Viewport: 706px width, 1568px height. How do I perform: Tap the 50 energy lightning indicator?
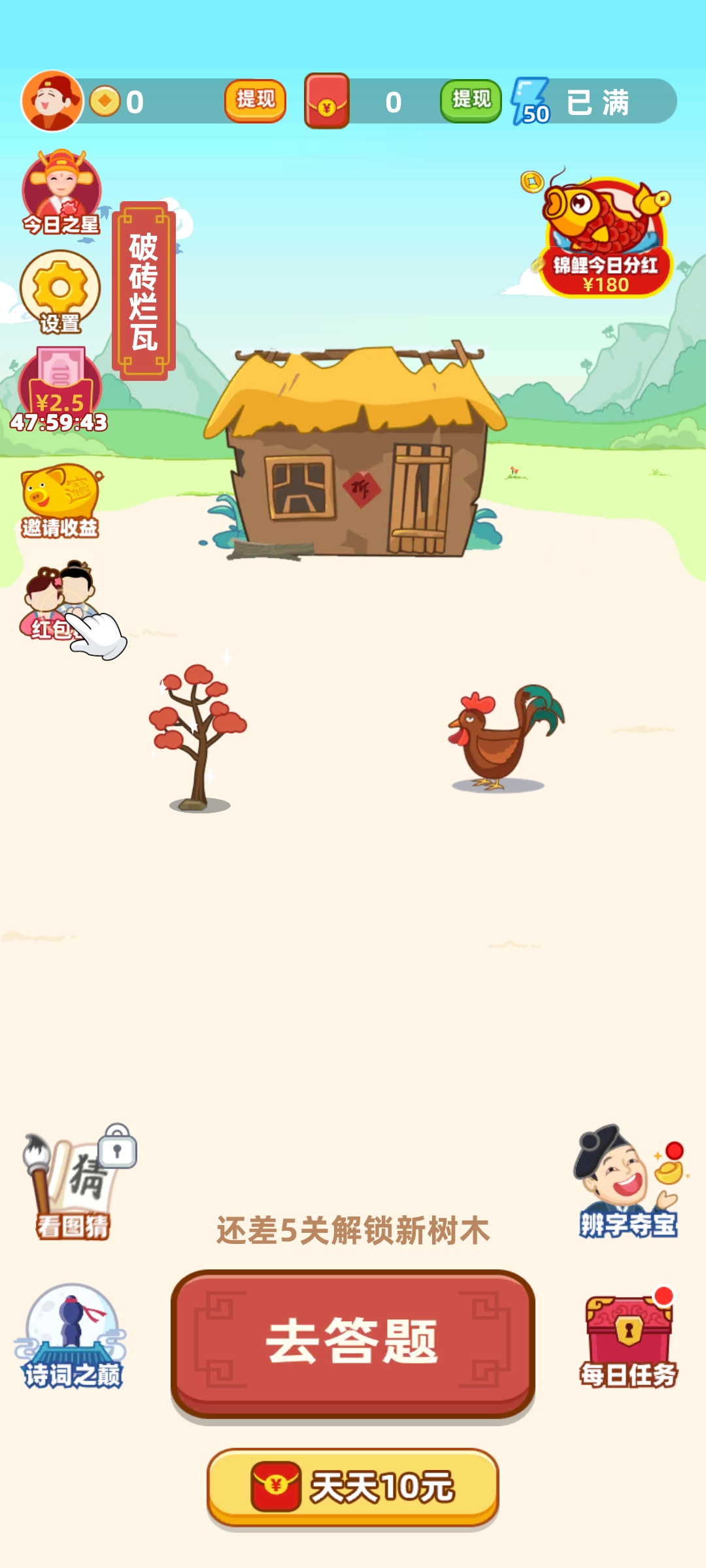[x=531, y=102]
